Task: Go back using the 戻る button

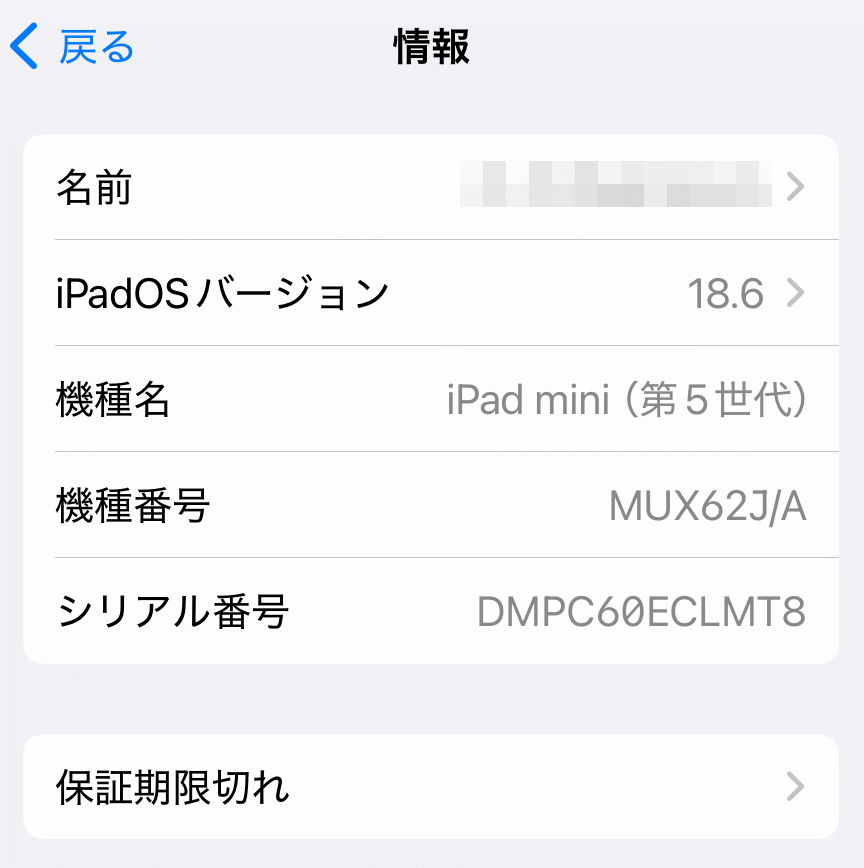Action: [74, 47]
